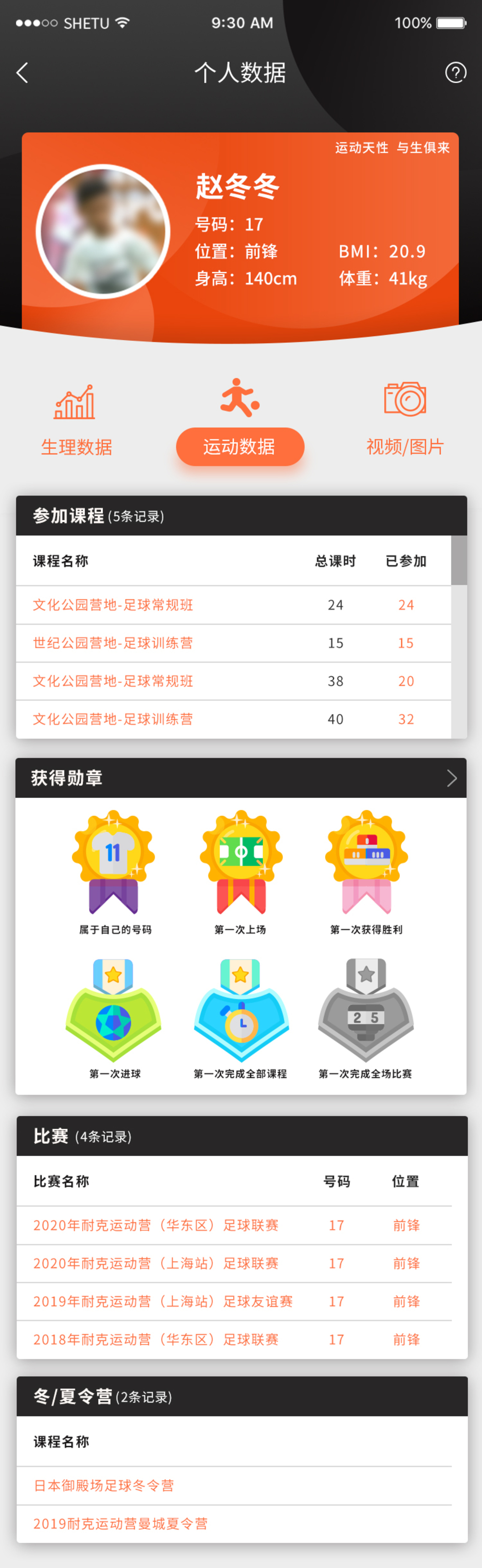Open the 2020年耐克运动营（华东区）足球联赛 match
Screen dimensions: 482x1568
tap(156, 1225)
